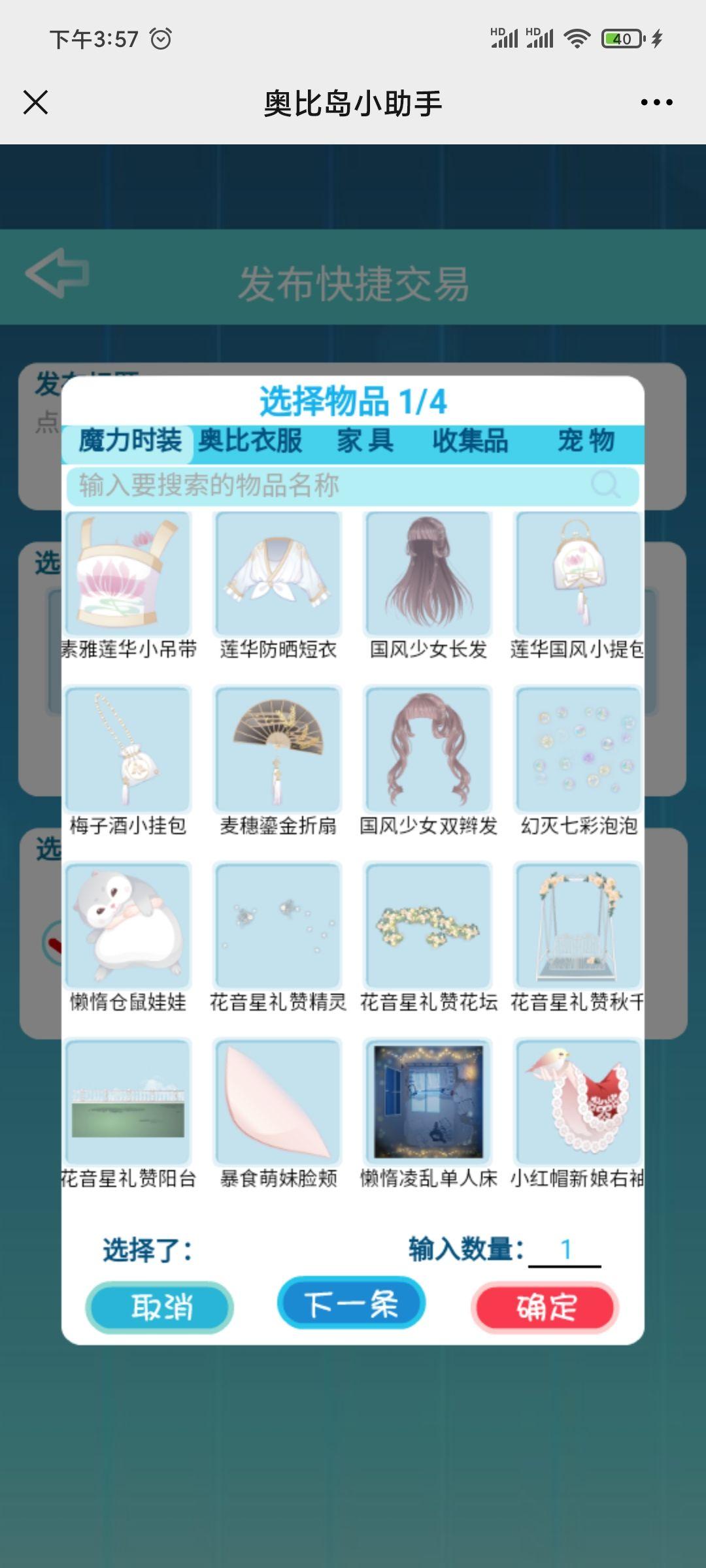Close the 奥比岛小助手 mini program

point(36,103)
